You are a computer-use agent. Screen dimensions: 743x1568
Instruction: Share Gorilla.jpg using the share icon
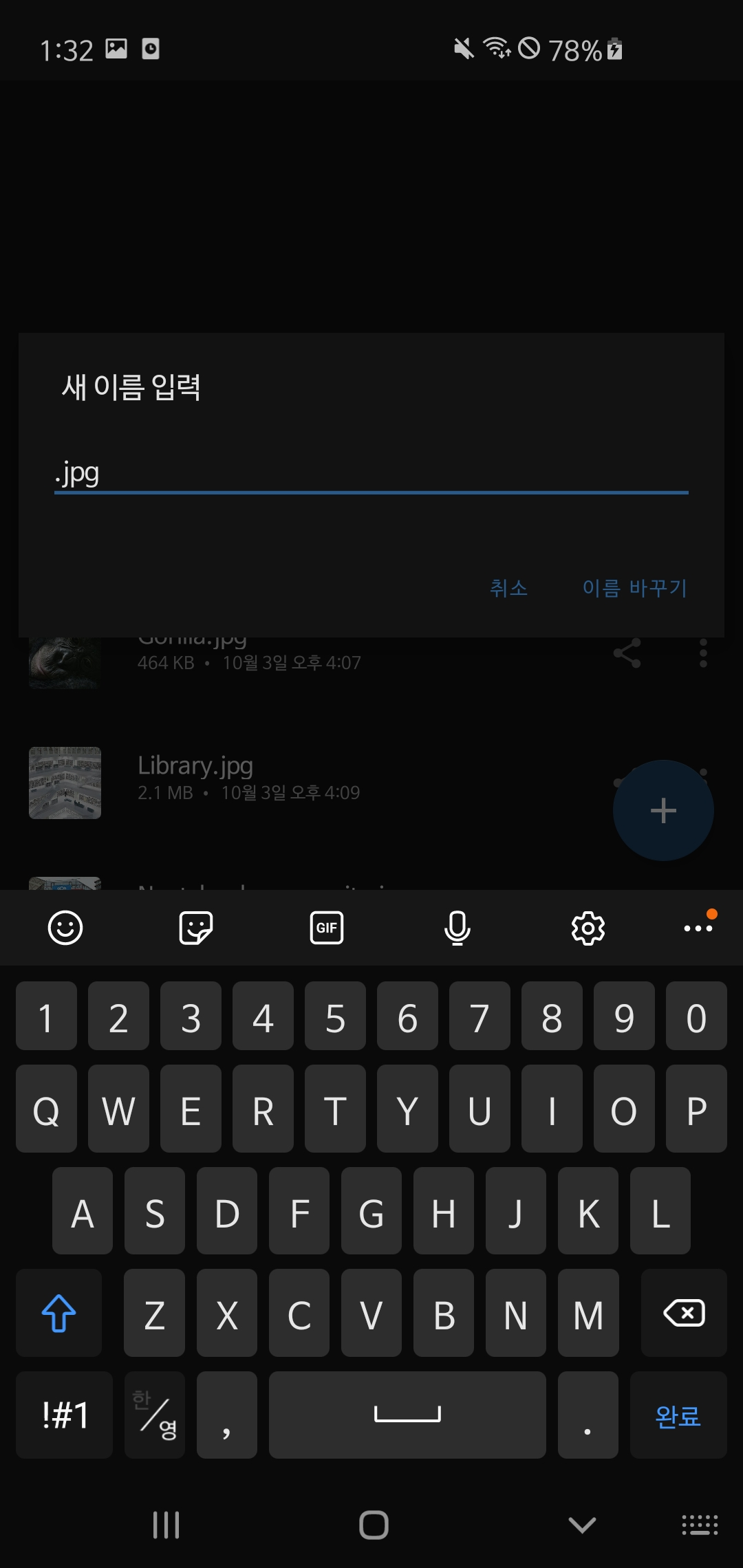(628, 653)
